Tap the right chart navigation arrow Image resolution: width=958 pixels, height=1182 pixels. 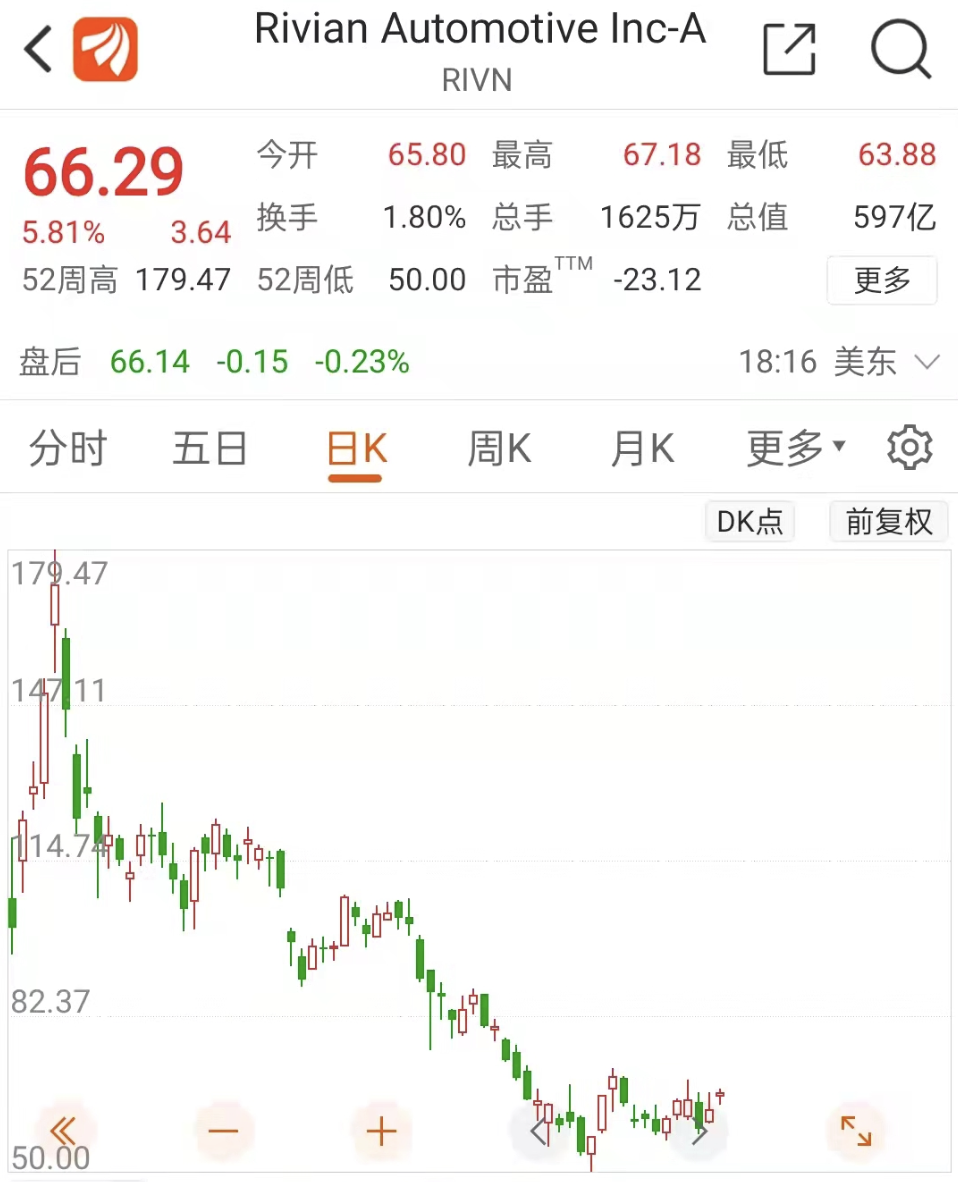699,1131
